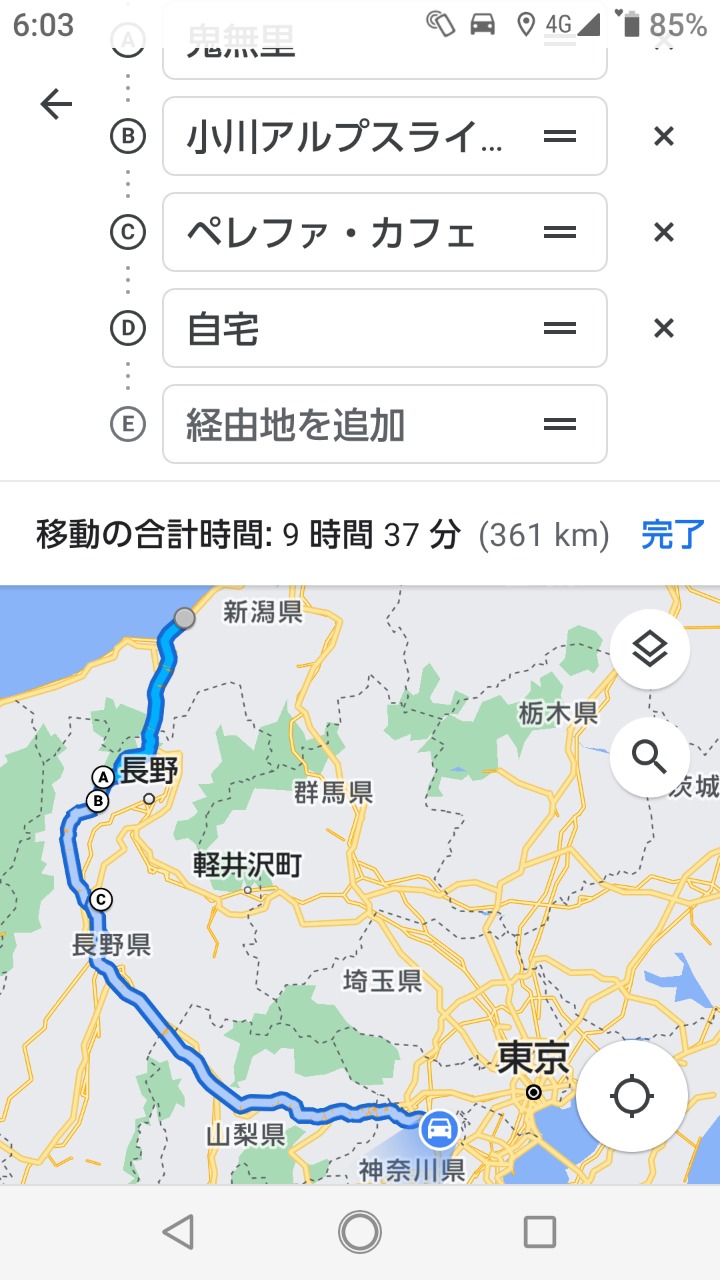Remove the 自宅 stop

pos(664,328)
